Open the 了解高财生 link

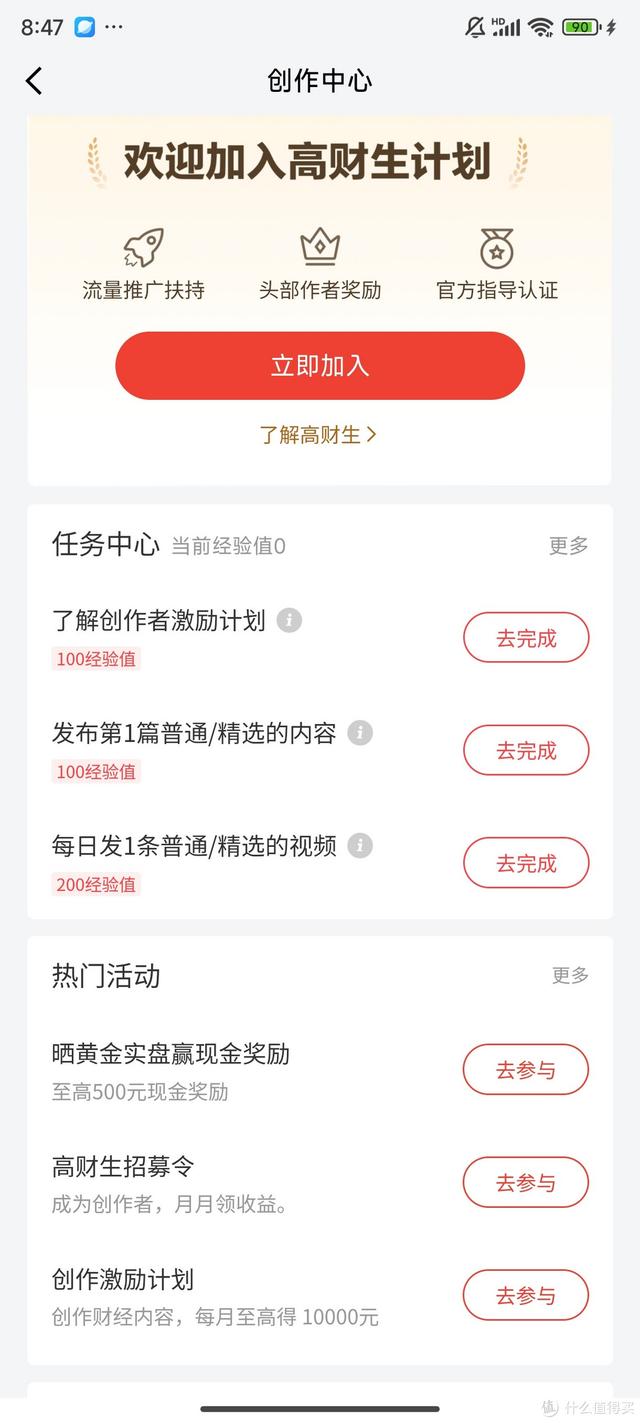click(x=318, y=435)
